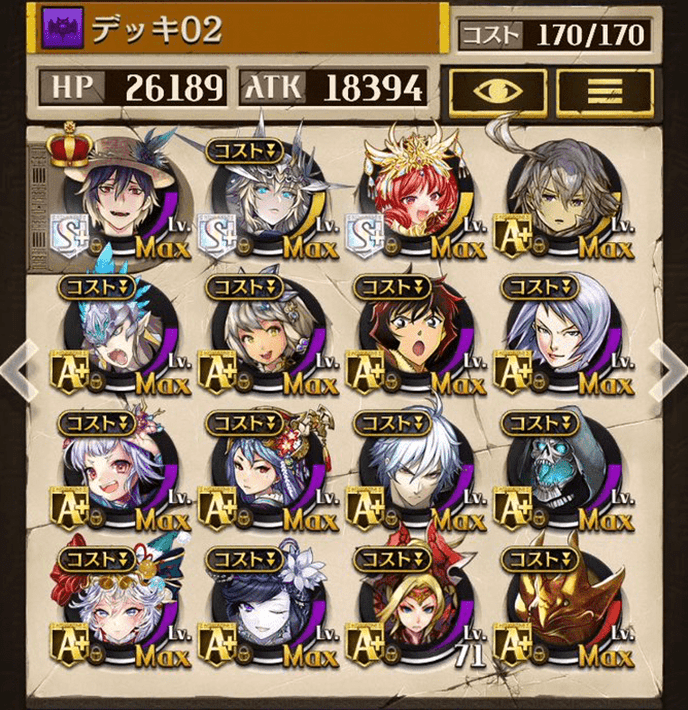This screenshot has width=688, height=710.
Task: Tap the デッキ02 deck name bar
Action: (x=240, y=31)
